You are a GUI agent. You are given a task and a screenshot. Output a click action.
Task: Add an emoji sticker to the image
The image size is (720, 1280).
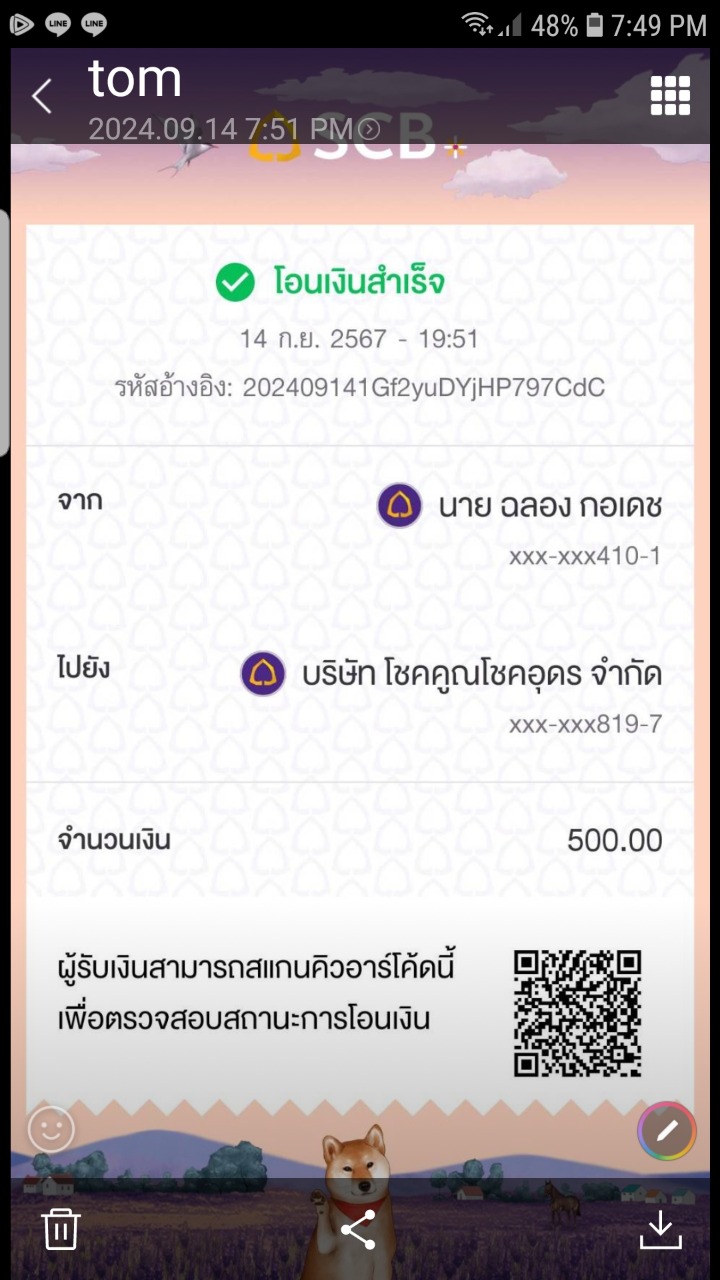coord(51,1131)
